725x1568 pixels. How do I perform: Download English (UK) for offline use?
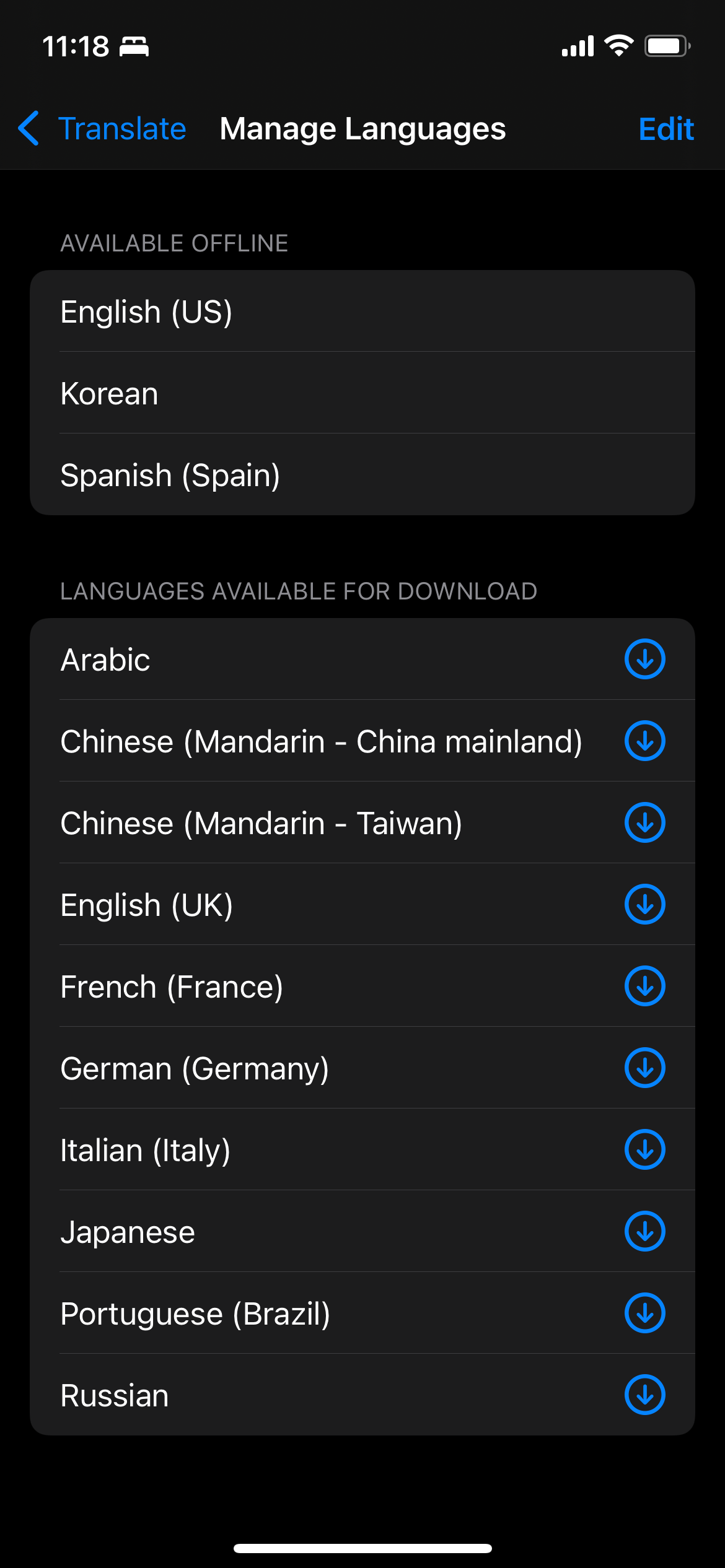(644, 904)
